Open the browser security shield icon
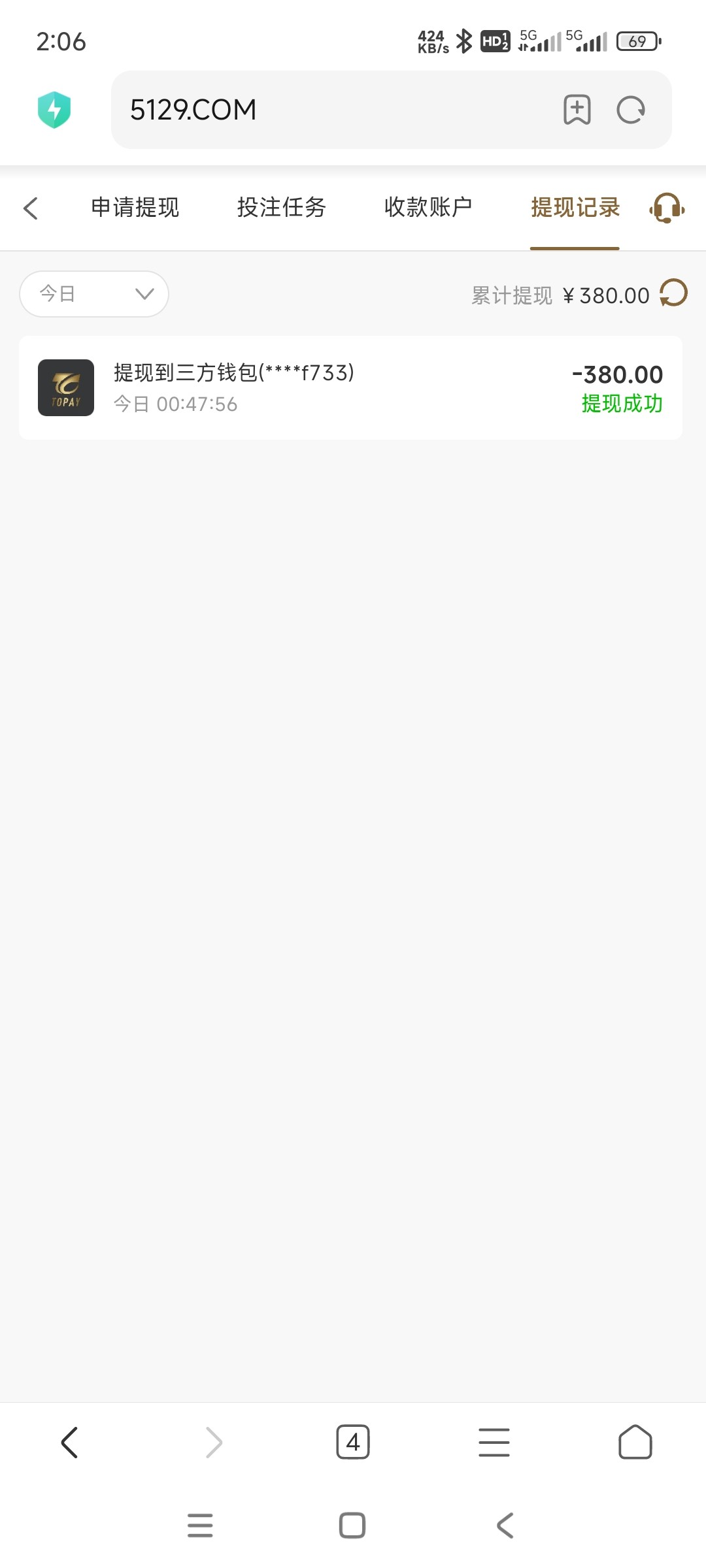The image size is (706, 1568). 54,110
